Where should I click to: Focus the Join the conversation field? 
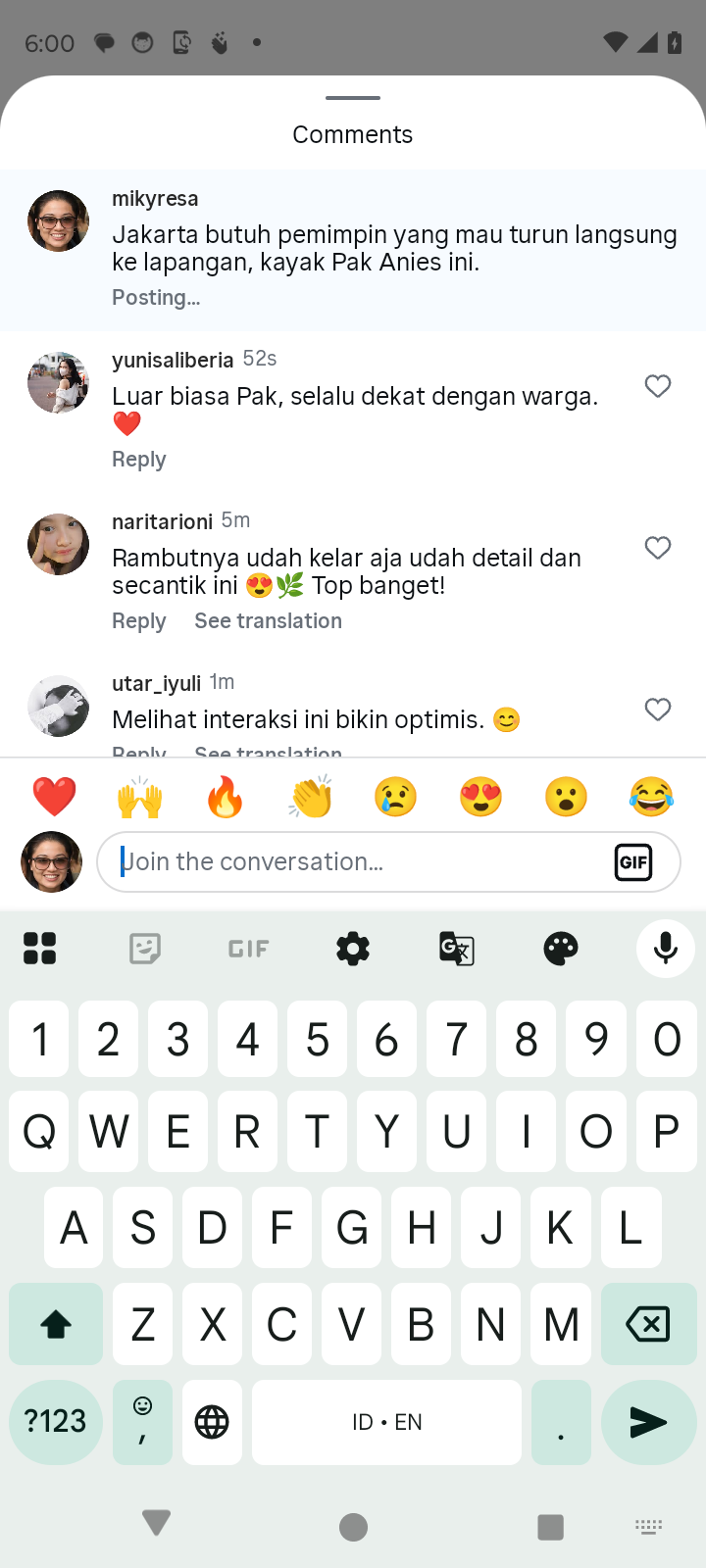pyautogui.click(x=353, y=861)
